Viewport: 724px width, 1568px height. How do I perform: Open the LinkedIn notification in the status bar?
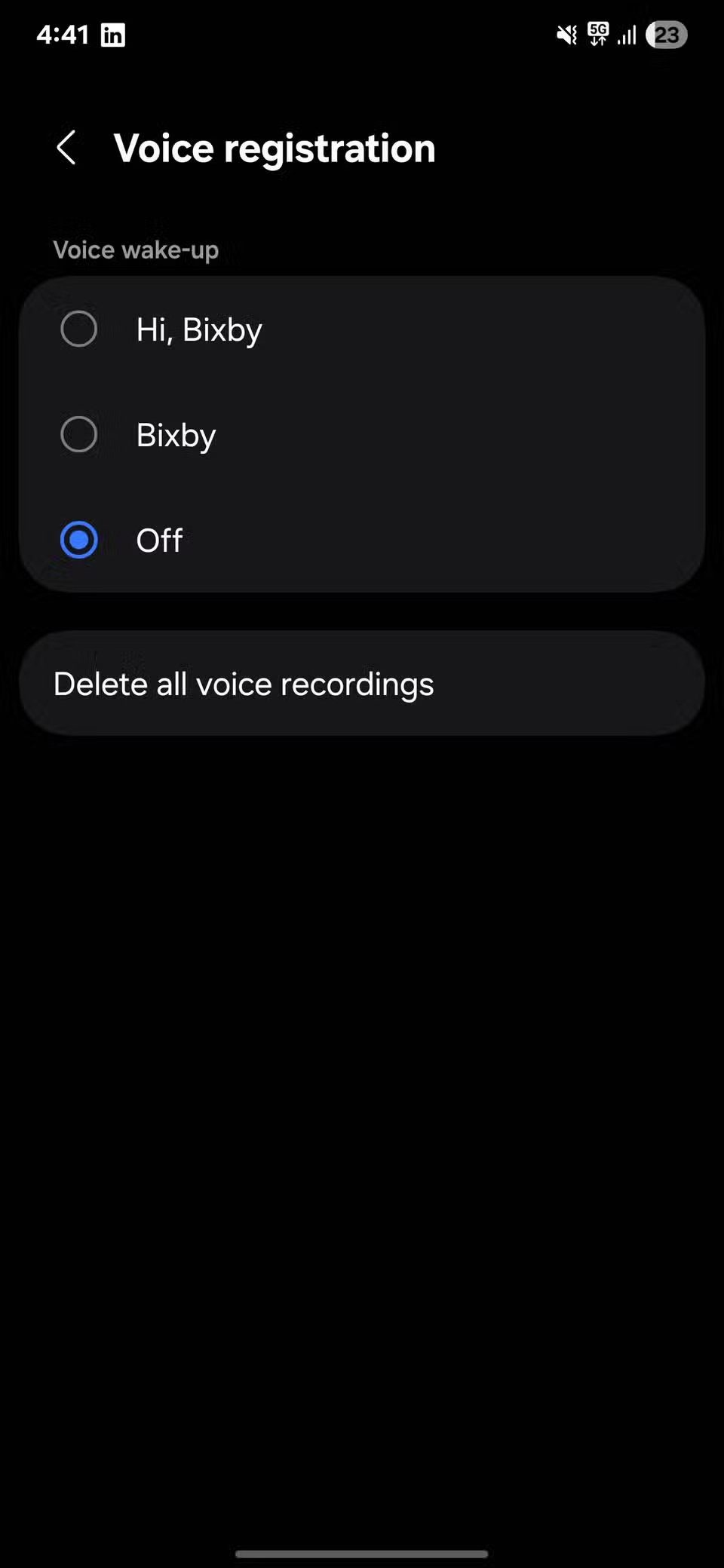(x=112, y=35)
